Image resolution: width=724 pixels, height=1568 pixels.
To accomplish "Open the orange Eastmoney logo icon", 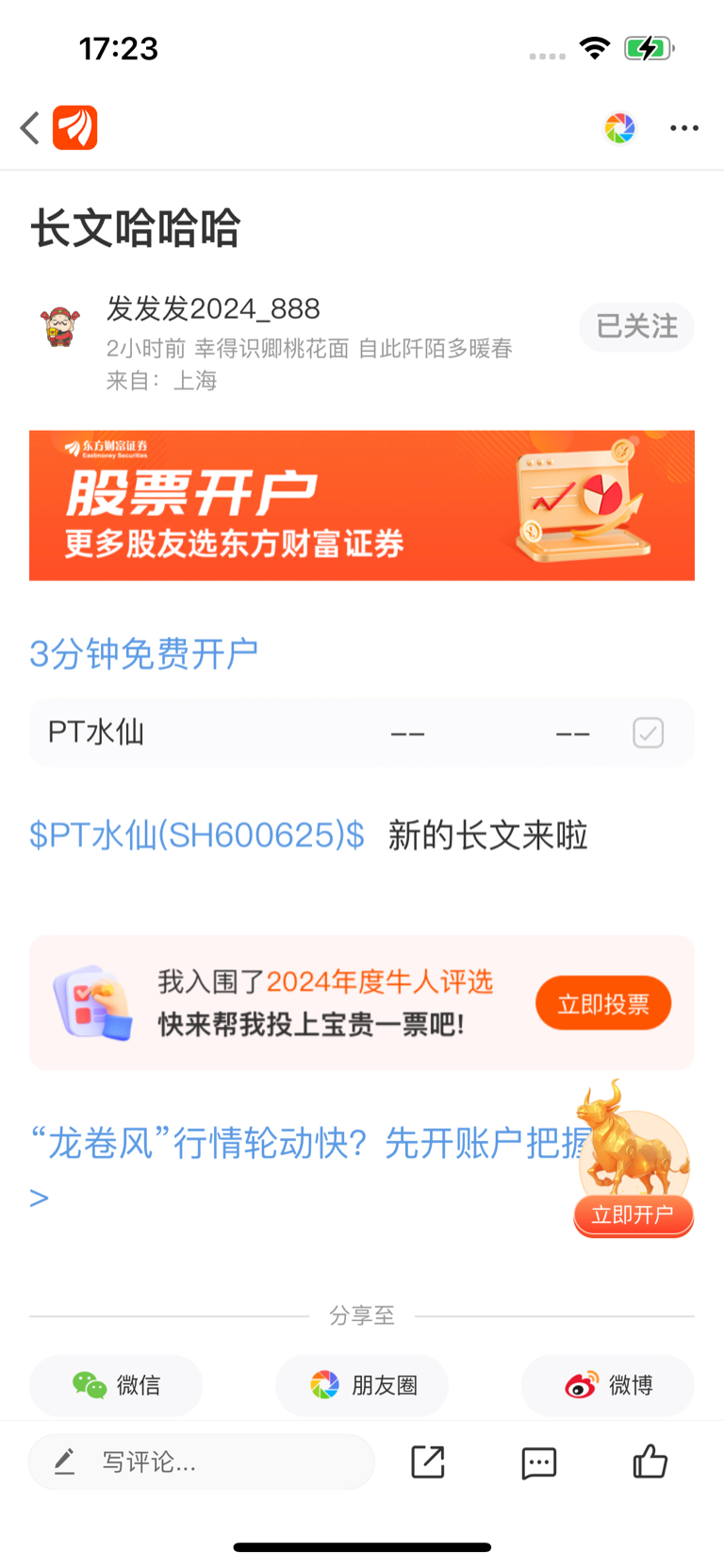I will pyautogui.click(x=75, y=128).
